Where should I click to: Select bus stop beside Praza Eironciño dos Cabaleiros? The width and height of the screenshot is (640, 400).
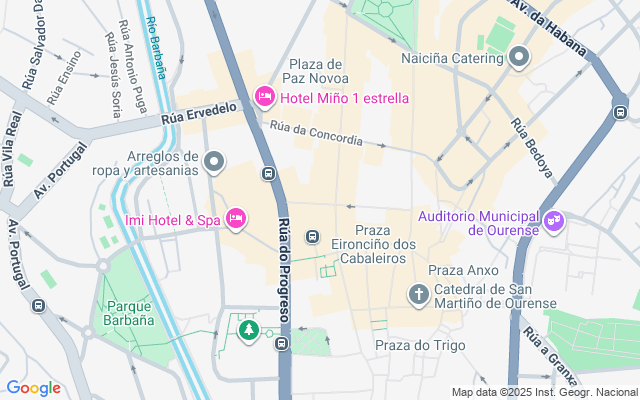click(312, 237)
